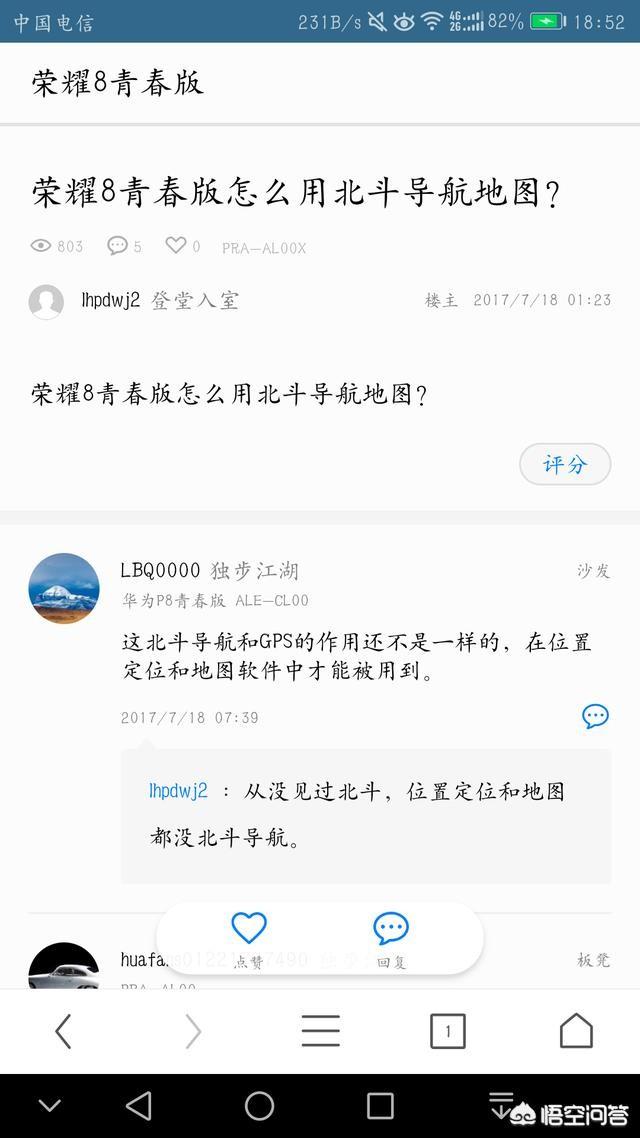This screenshot has height=1138, width=640.
Task: Open lhpdwj2's profile avatar
Action: [46, 301]
